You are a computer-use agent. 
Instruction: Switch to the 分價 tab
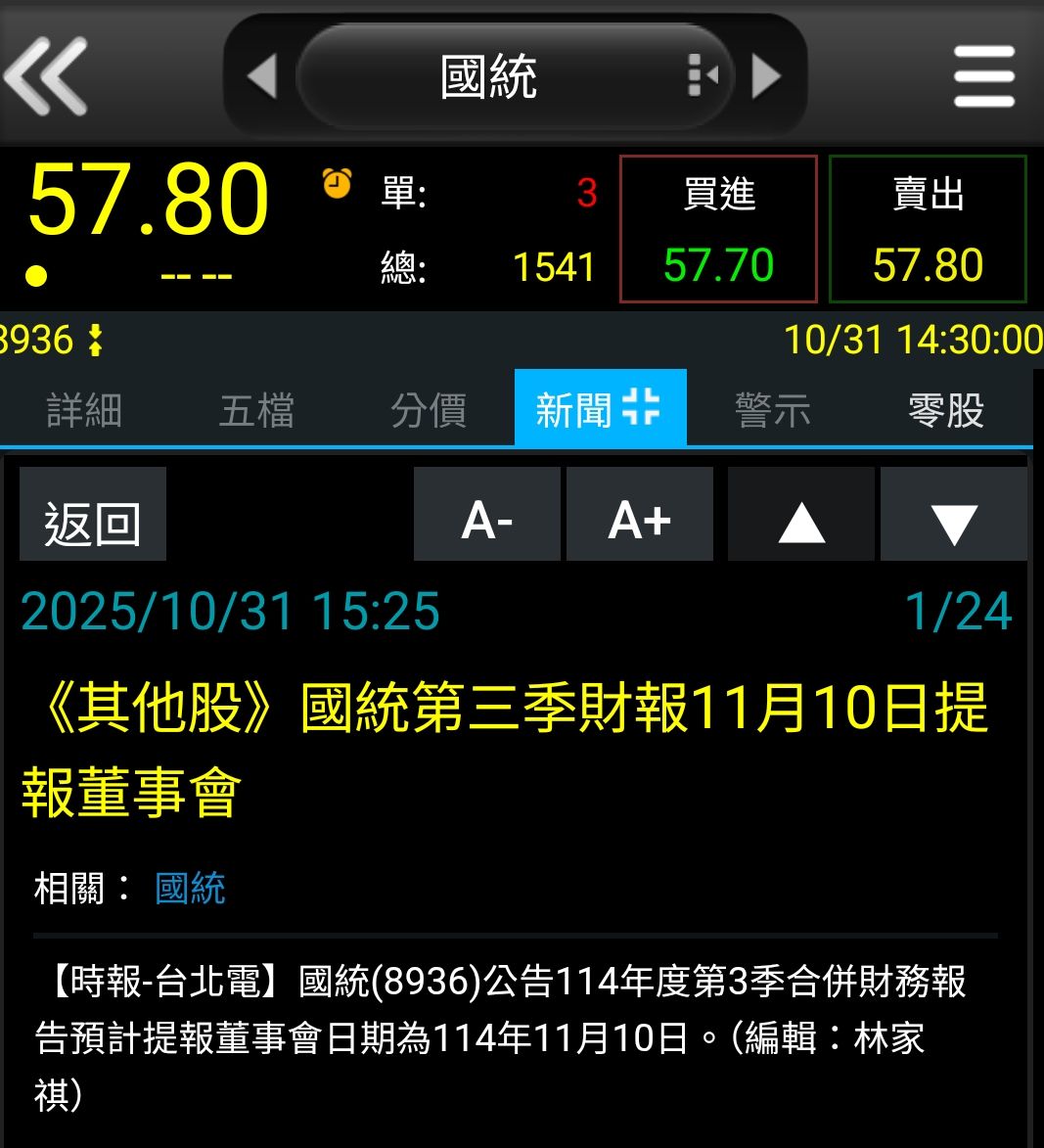tap(429, 410)
